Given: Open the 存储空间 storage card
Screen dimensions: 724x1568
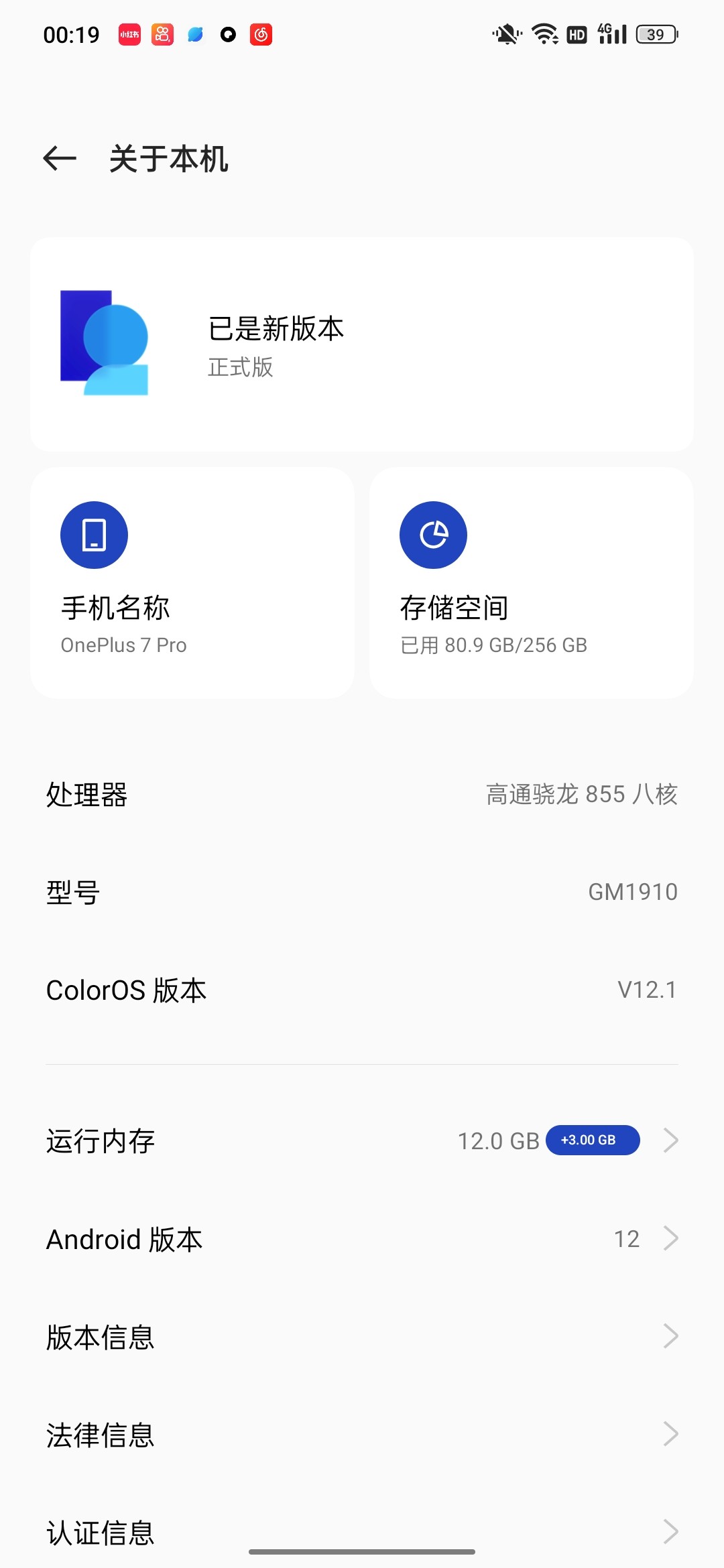Looking at the screenshot, I should click(x=532, y=583).
